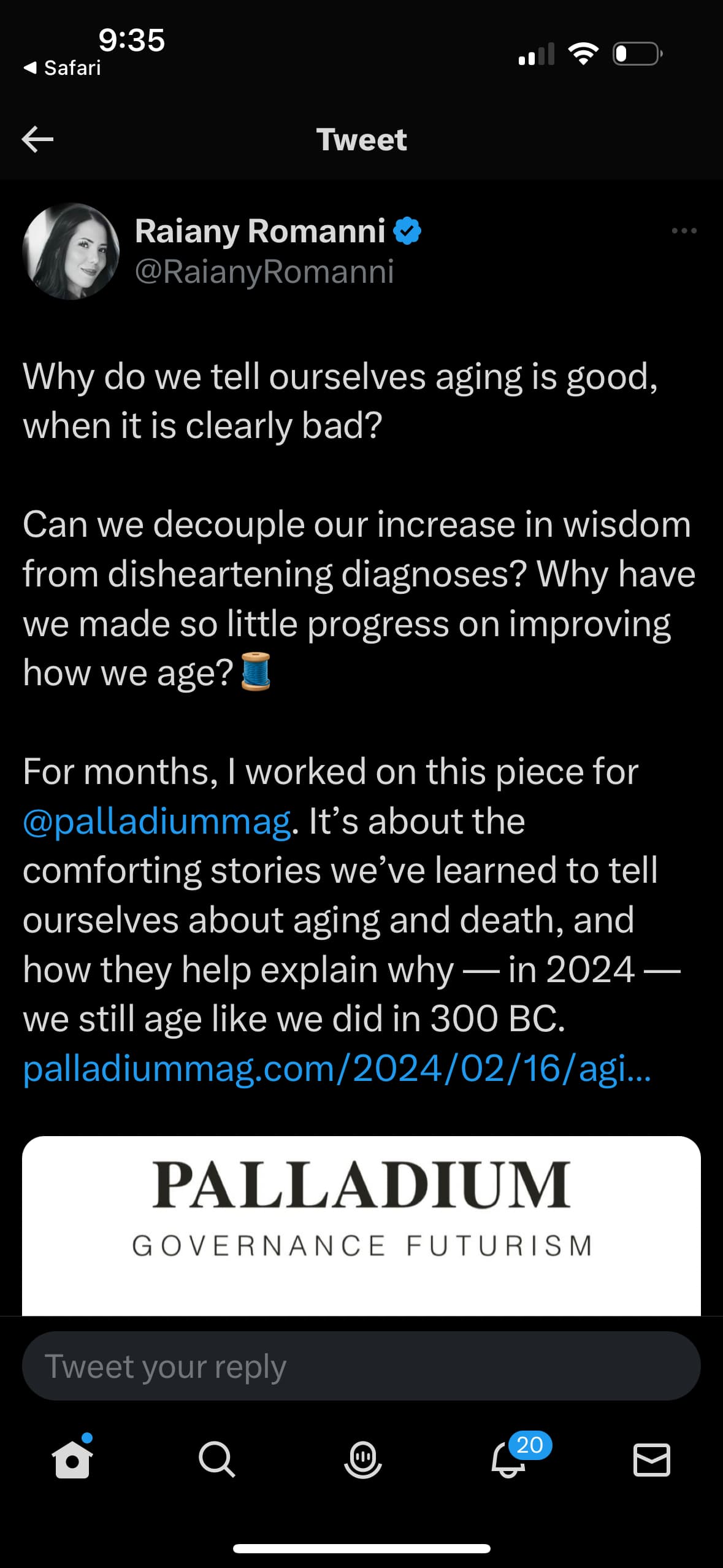Viewport: 723px width, 1568px height.
Task: Open the palladiummag.com article link
Action: [337, 1069]
